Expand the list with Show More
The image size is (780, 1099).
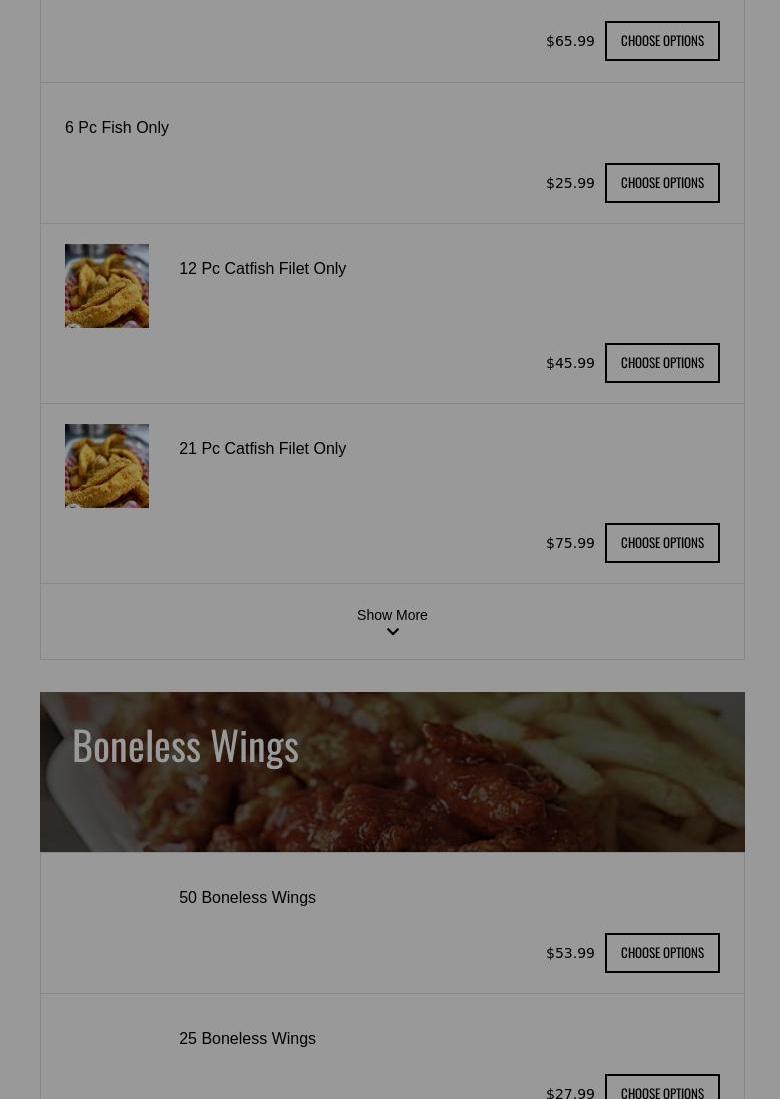(x=392, y=621)
